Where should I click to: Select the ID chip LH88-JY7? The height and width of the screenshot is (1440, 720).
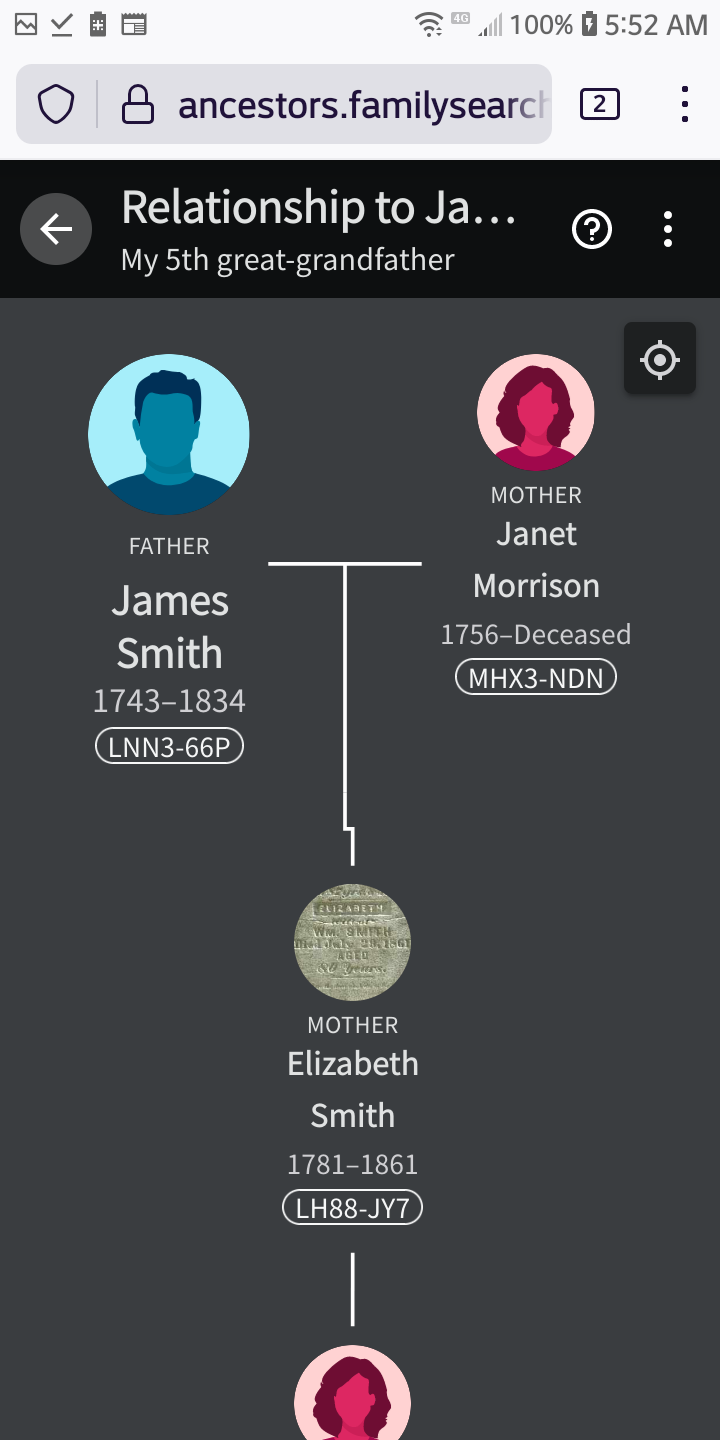click(353, 1208)
